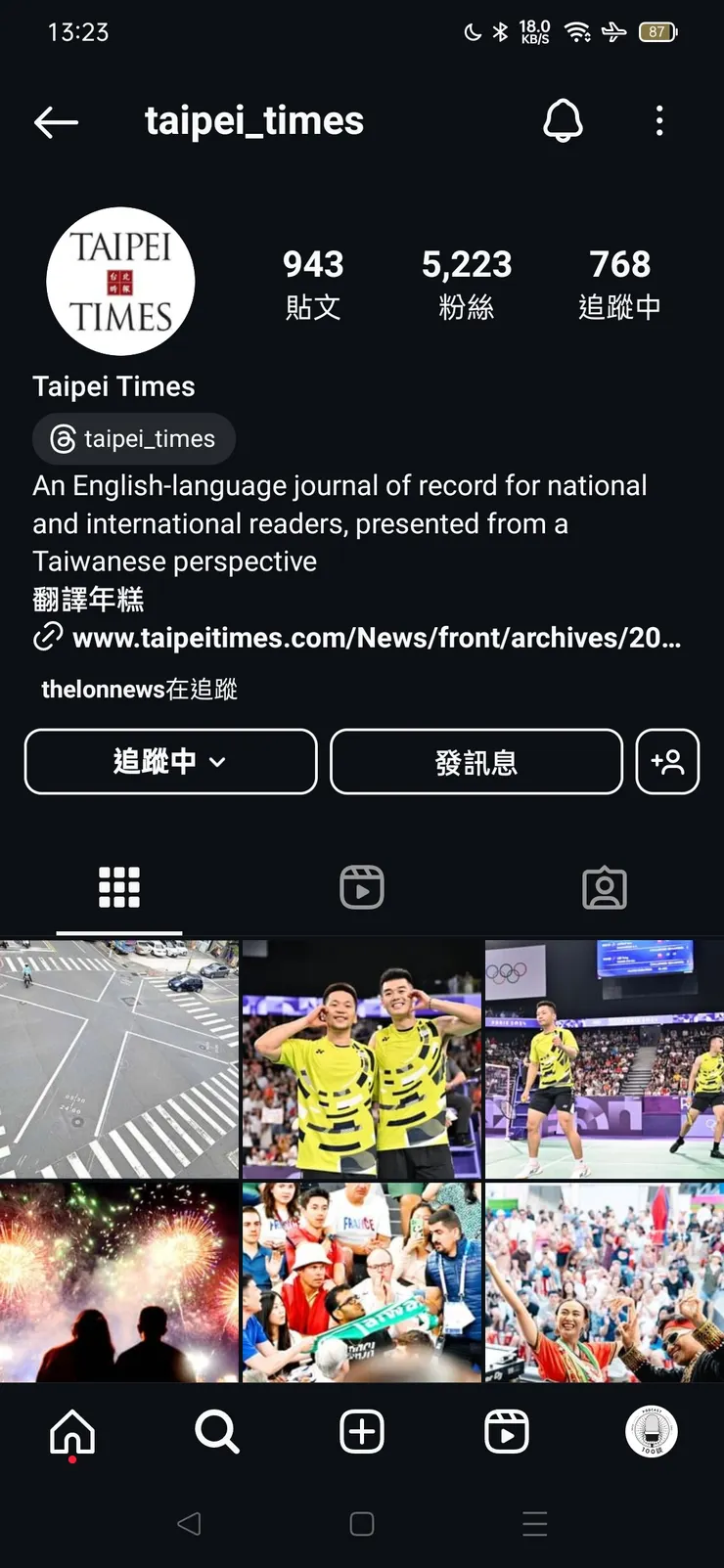This screenshot has height=1568, width=724.
Task: Open the fireworks silhouette post
Action: coord(119,1281)
